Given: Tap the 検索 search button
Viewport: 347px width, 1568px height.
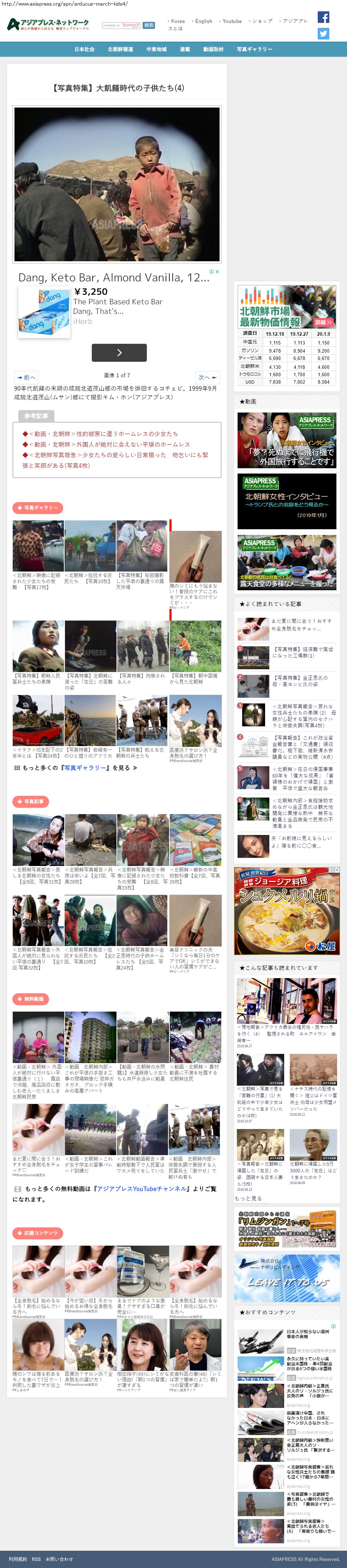Looking at the screenshot, I should click(x=149, y=26).
